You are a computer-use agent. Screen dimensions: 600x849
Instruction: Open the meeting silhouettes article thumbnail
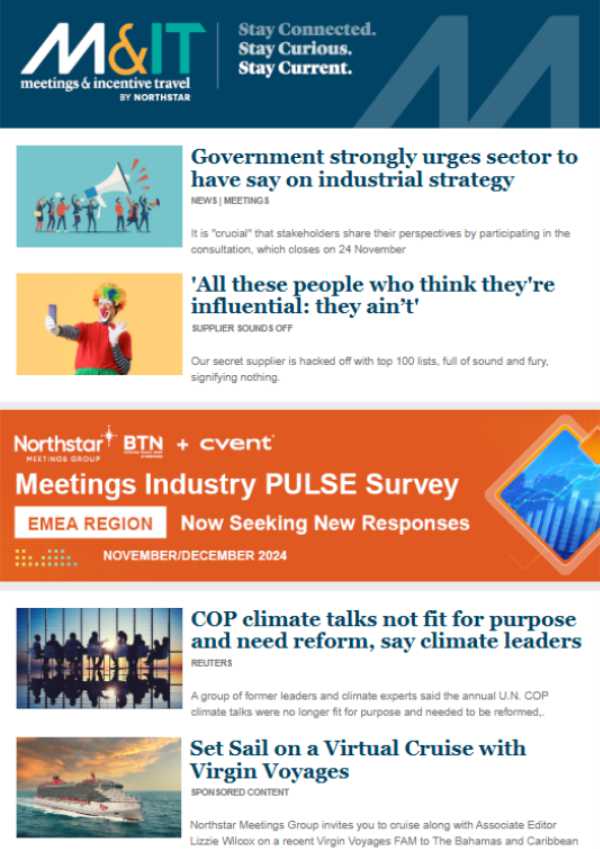click(99, 658)
